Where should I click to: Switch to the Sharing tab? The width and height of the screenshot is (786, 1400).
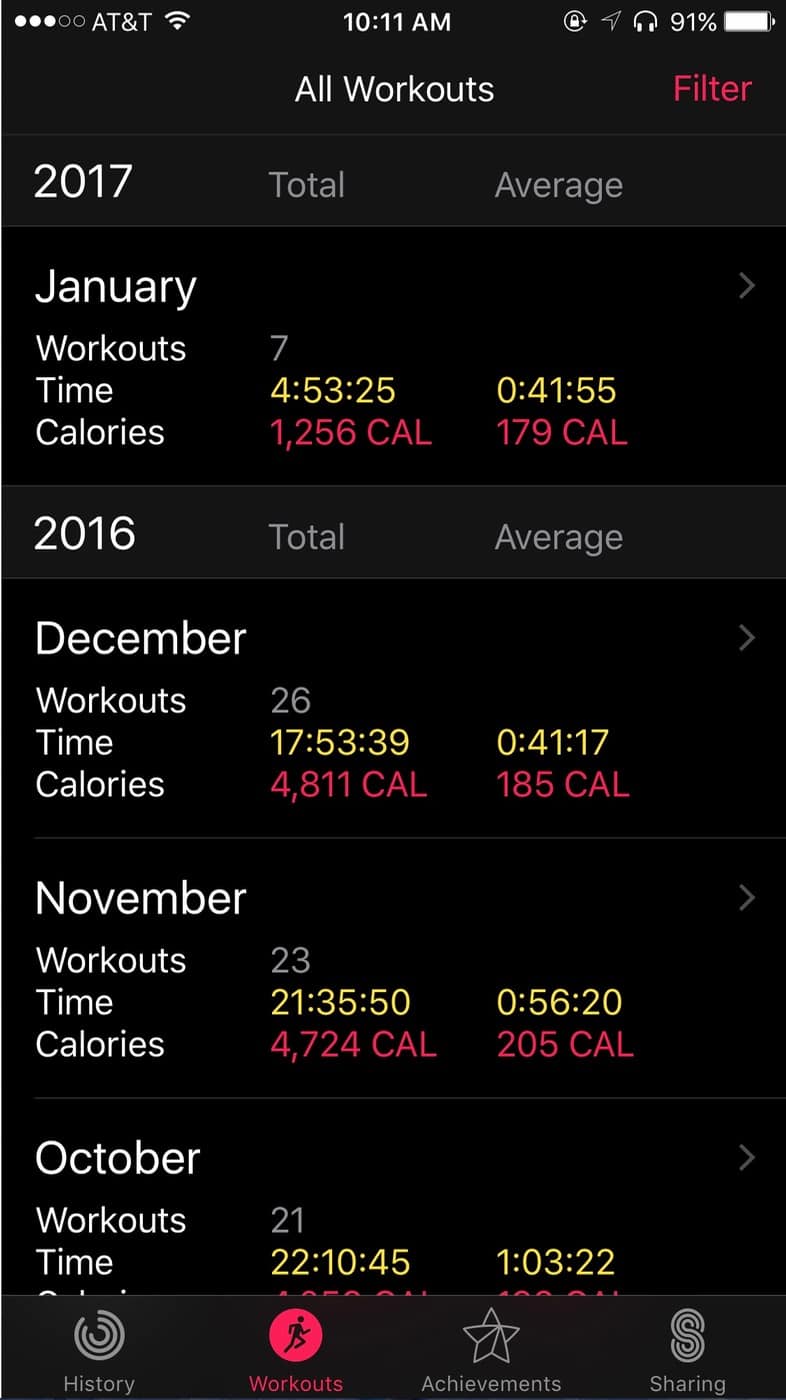(687, 1350)
